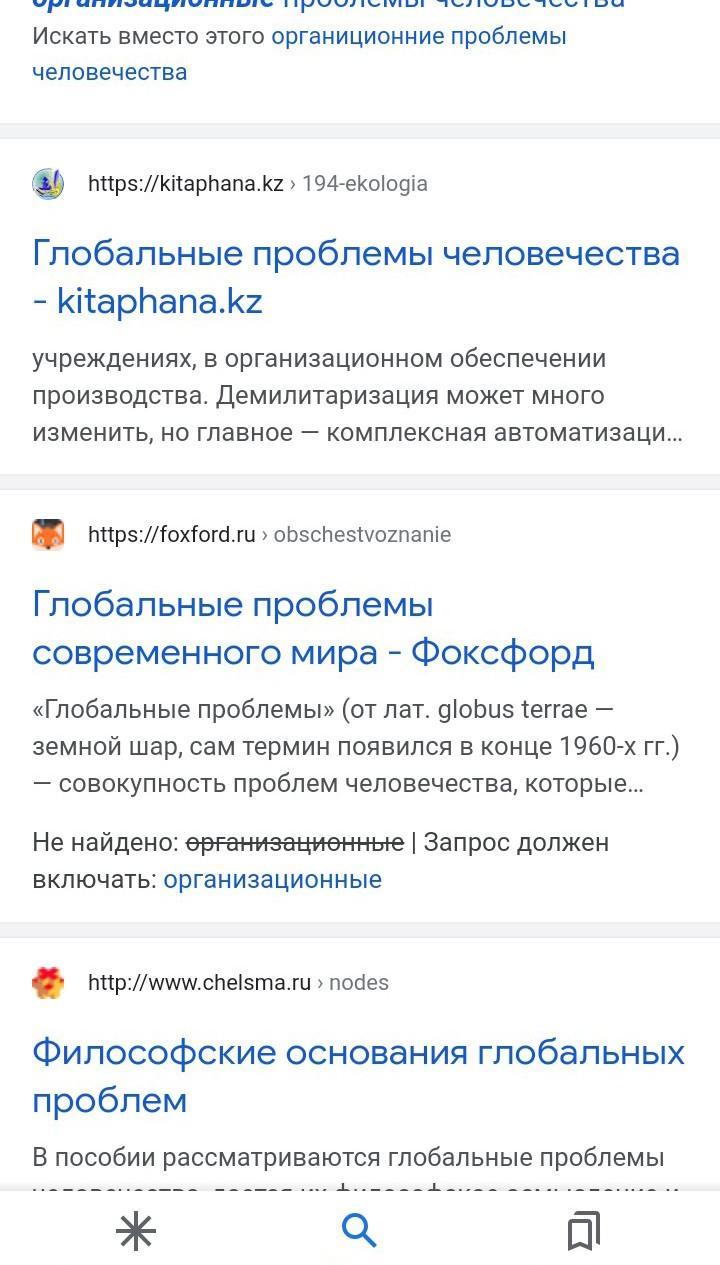
Task: Open the Discover asterisk tab
Action: tap(136, 1231)
